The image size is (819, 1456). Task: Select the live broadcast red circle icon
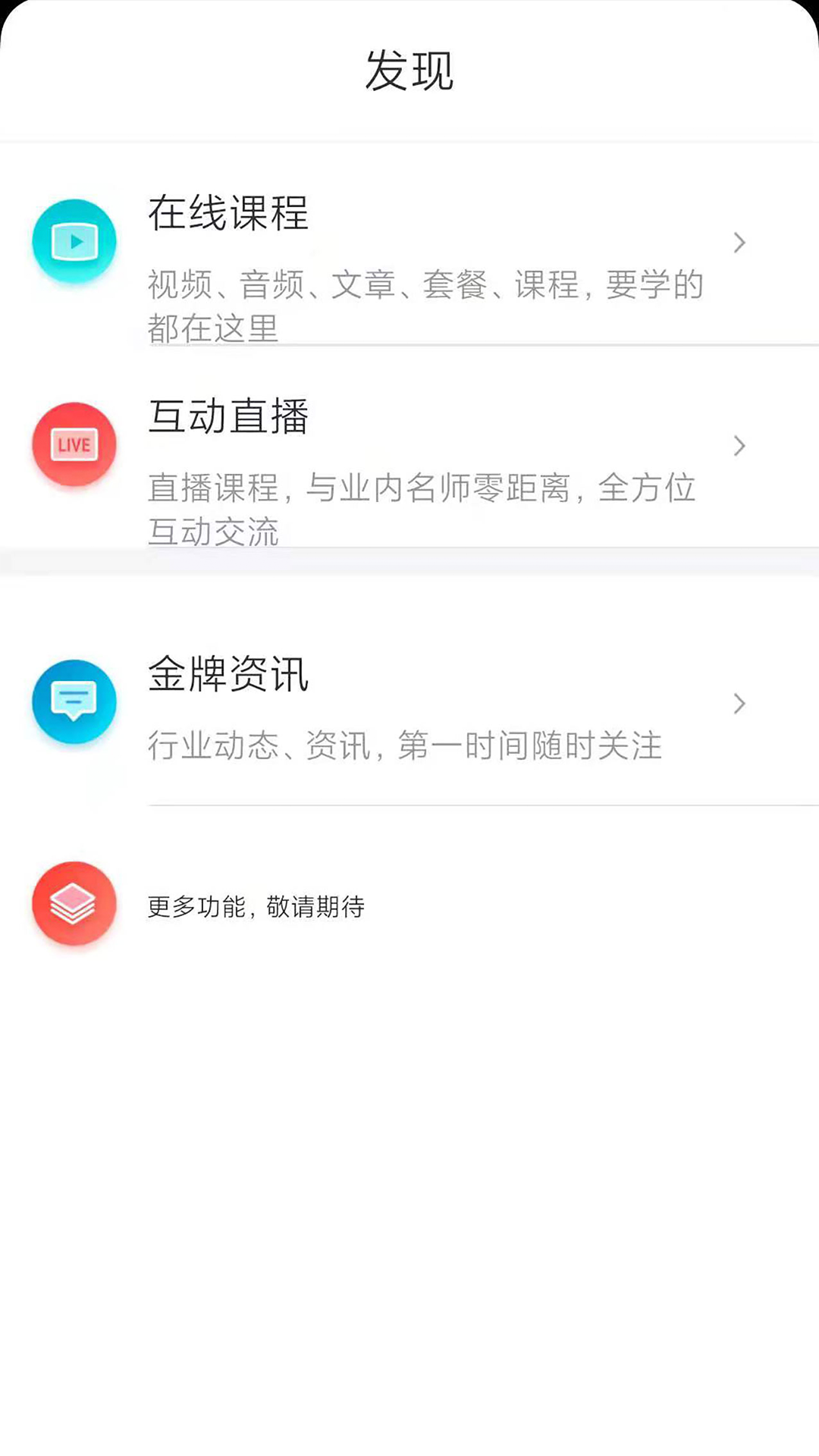tap(74, 445)
